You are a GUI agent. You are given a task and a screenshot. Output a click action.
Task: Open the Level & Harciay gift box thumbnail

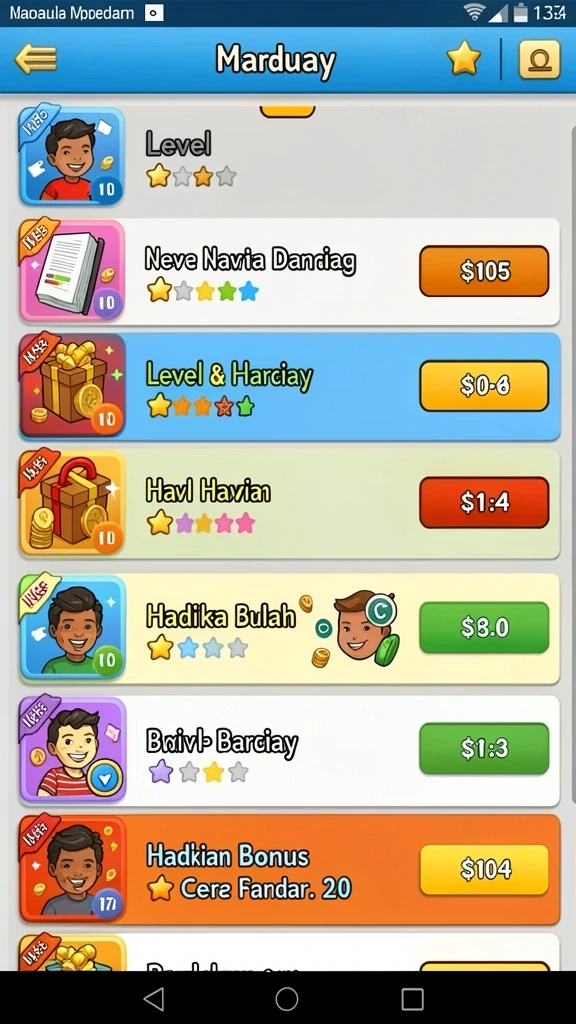tap(72, 385)
